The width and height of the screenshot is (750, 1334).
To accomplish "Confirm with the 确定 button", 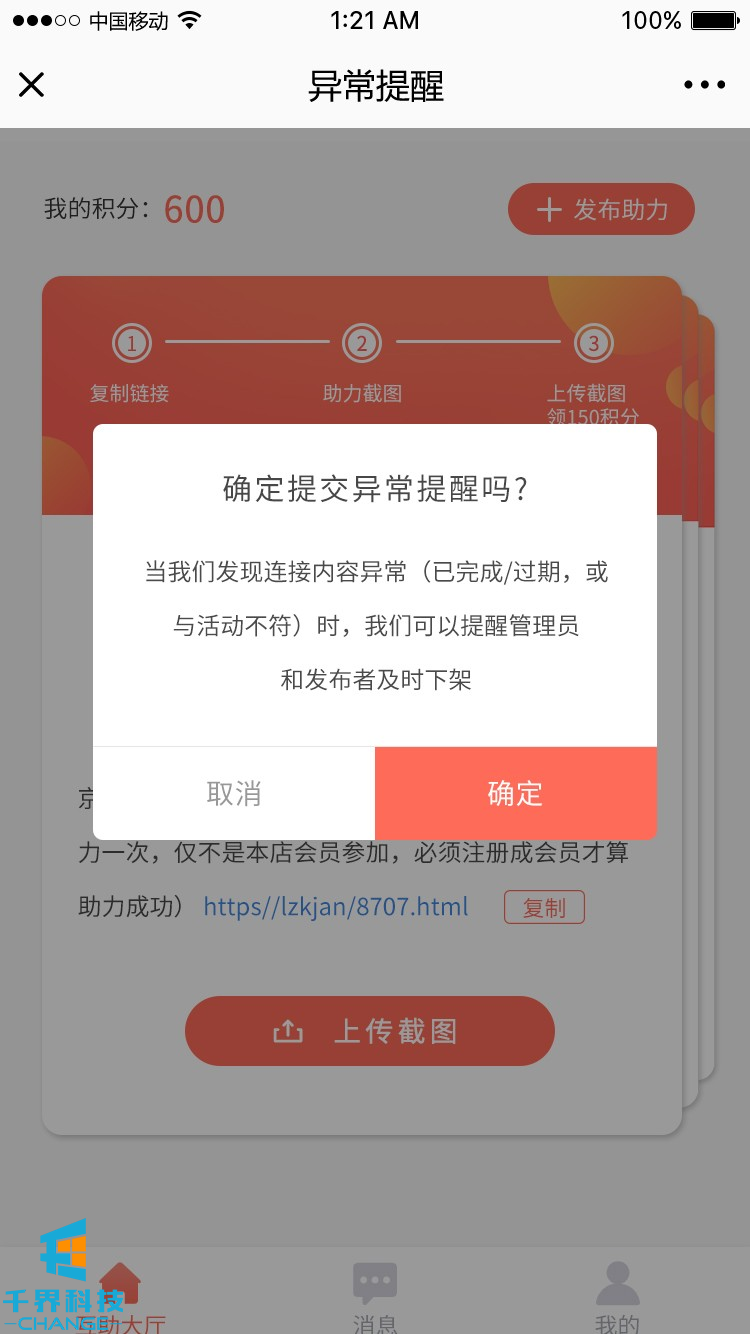I will (x=515, y=793).
